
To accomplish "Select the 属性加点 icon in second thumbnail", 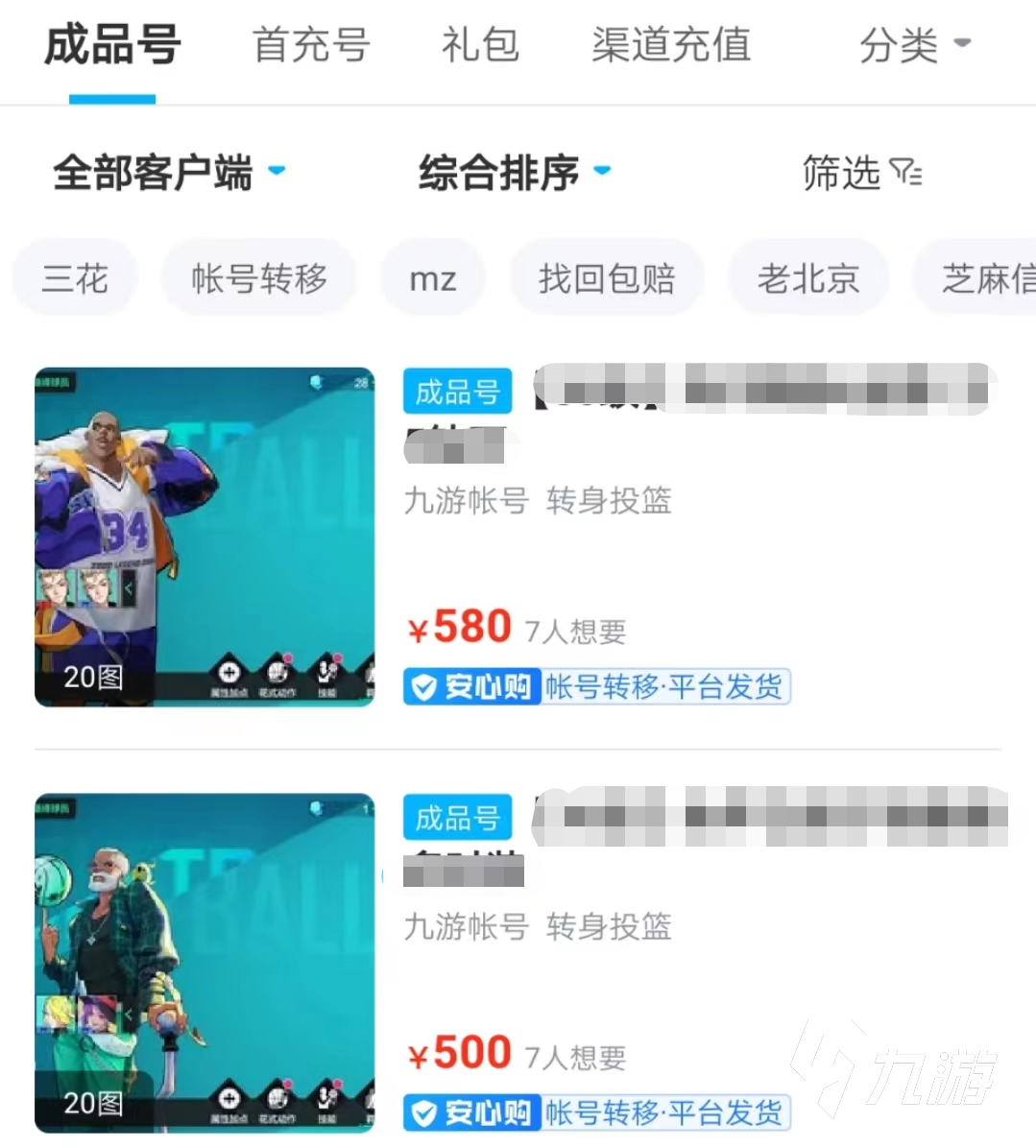I will click(229, 1102).
